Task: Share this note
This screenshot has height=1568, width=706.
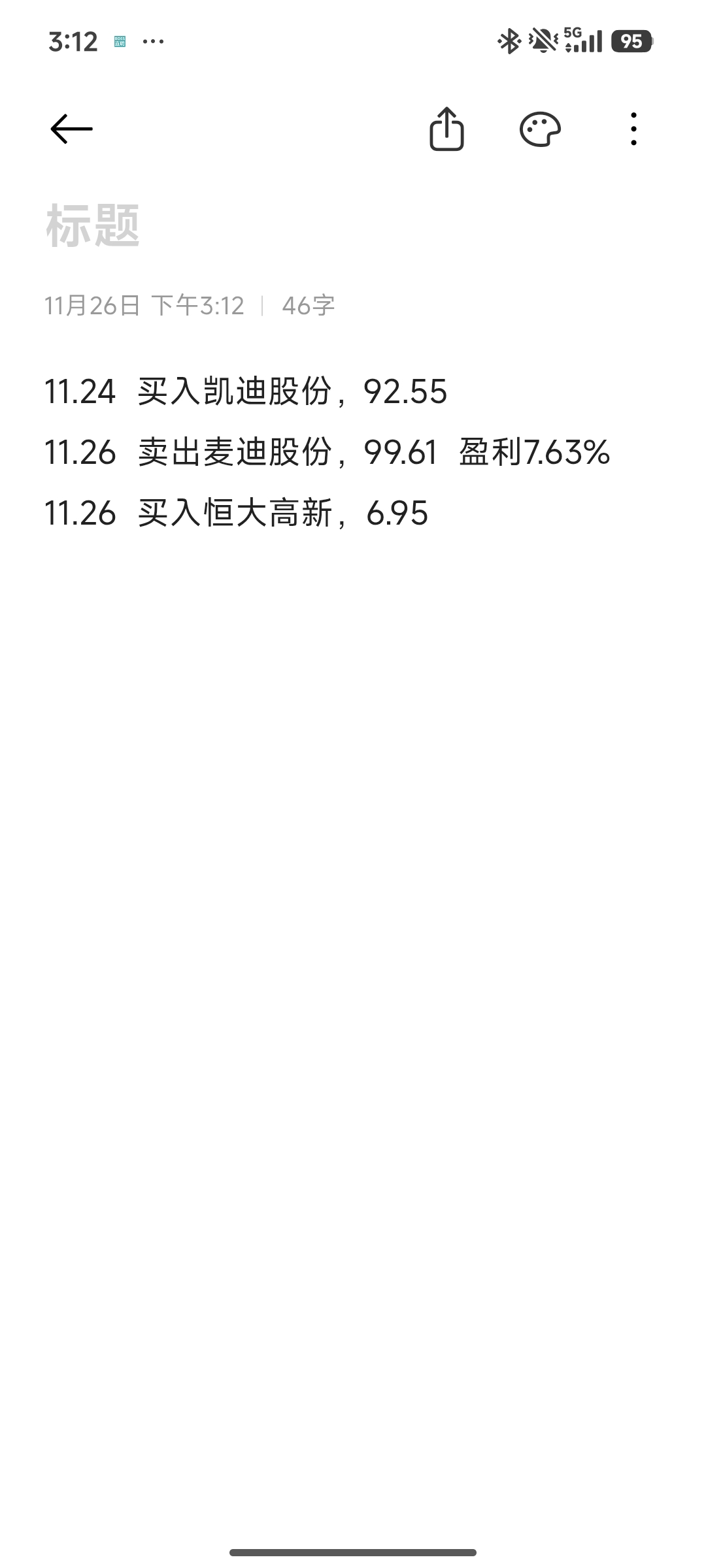Action: point(446,129)
